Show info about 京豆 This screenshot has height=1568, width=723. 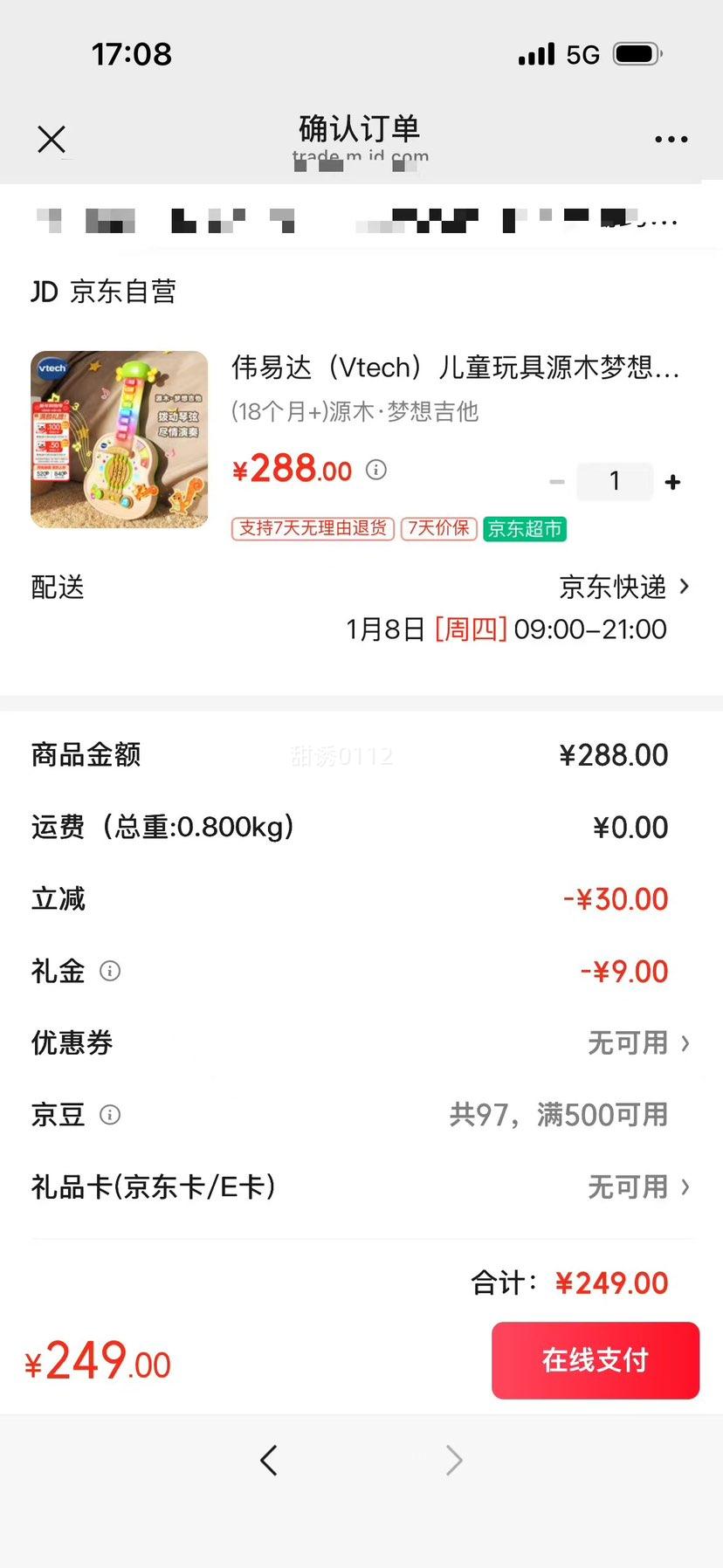[x=110, y=1115]
